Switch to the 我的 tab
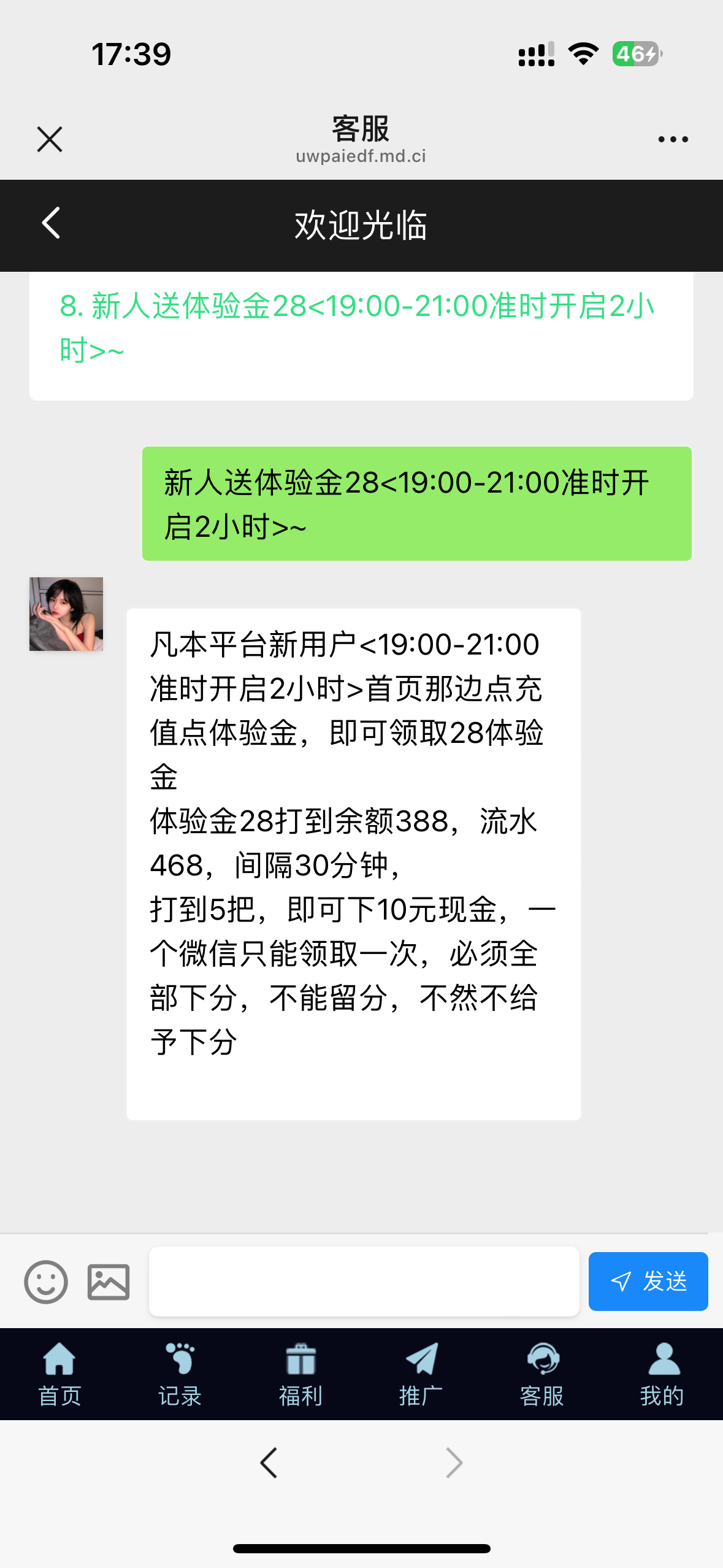 (x=662, y=1374)
